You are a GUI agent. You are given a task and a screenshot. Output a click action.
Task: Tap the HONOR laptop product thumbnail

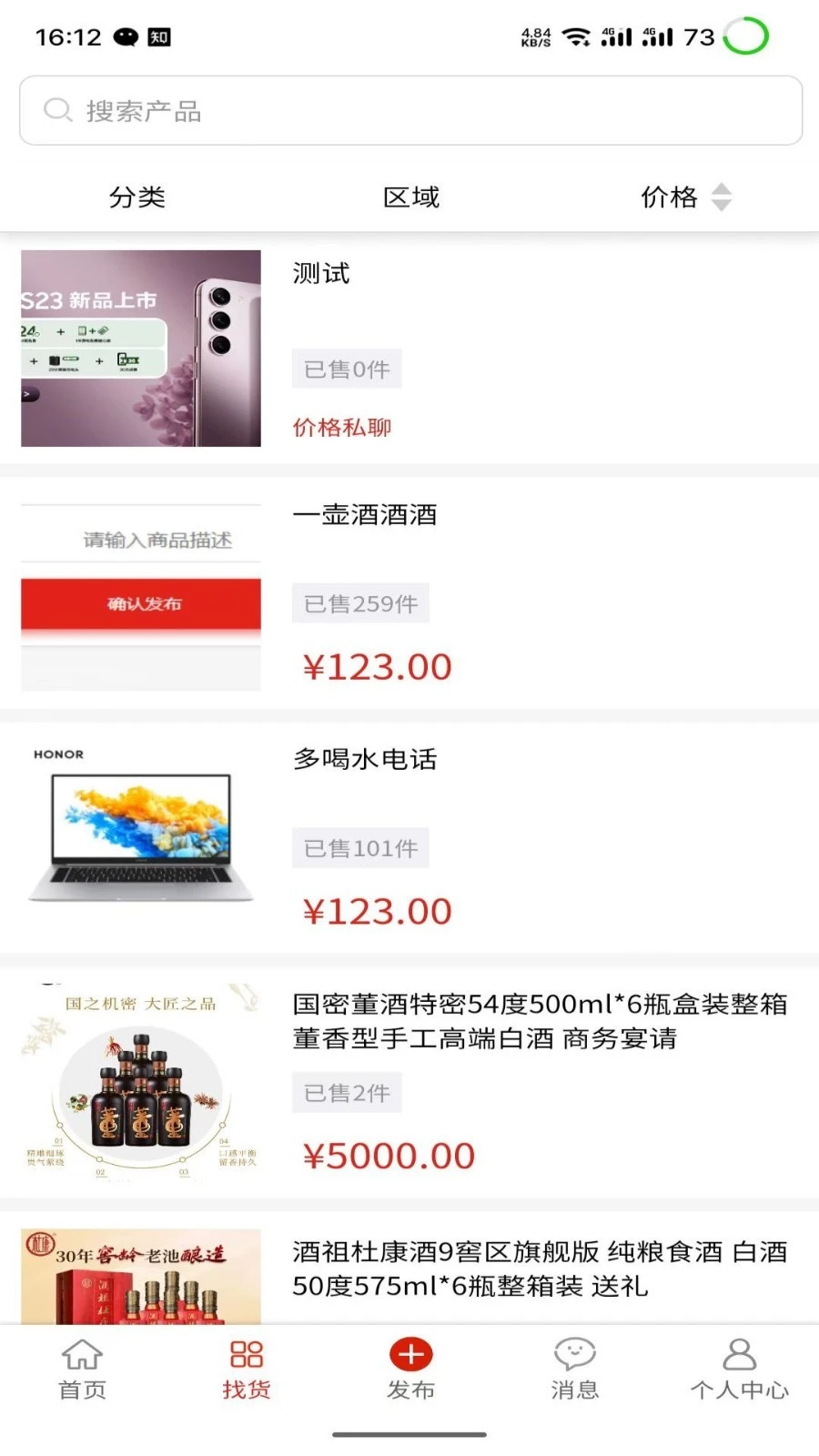140,833
